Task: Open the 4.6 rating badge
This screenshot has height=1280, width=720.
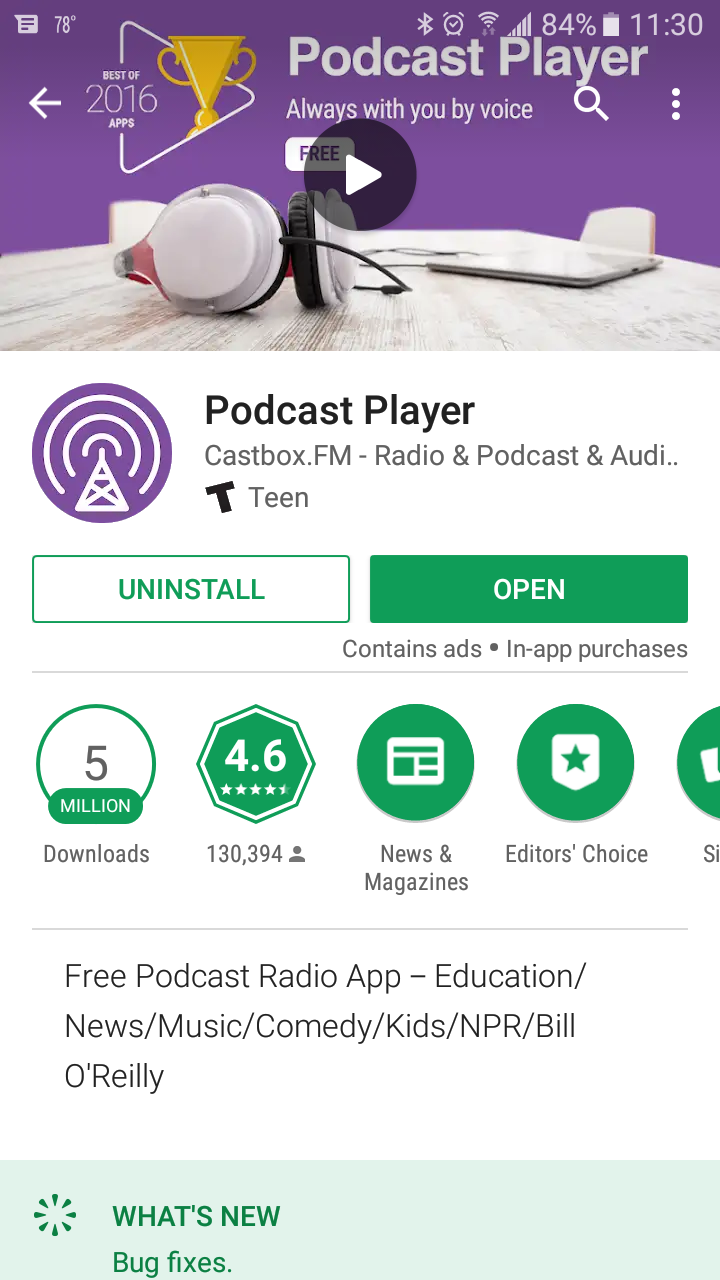Action: (256, 764)
